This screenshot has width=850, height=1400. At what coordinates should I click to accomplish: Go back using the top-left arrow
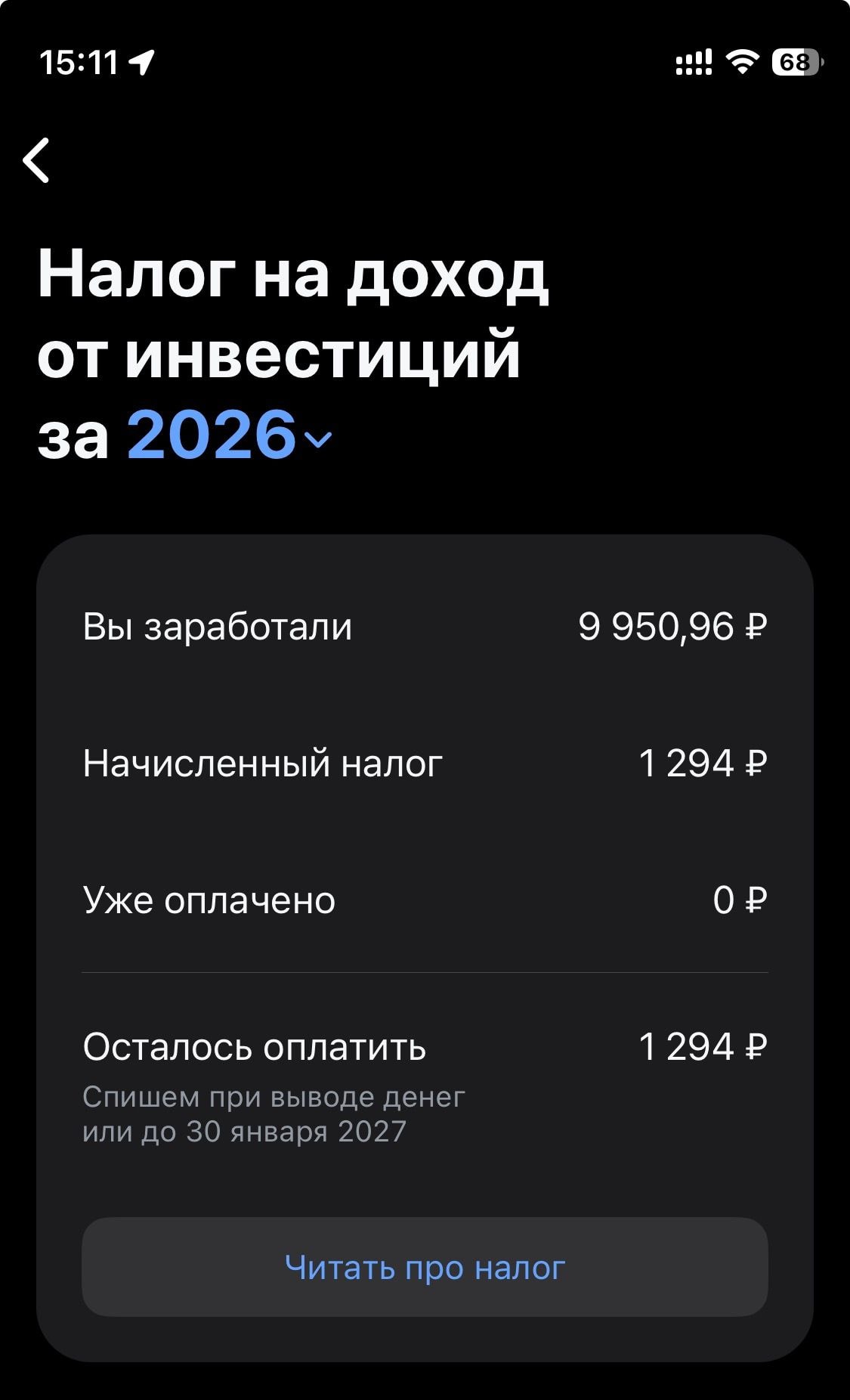[36, 160]
